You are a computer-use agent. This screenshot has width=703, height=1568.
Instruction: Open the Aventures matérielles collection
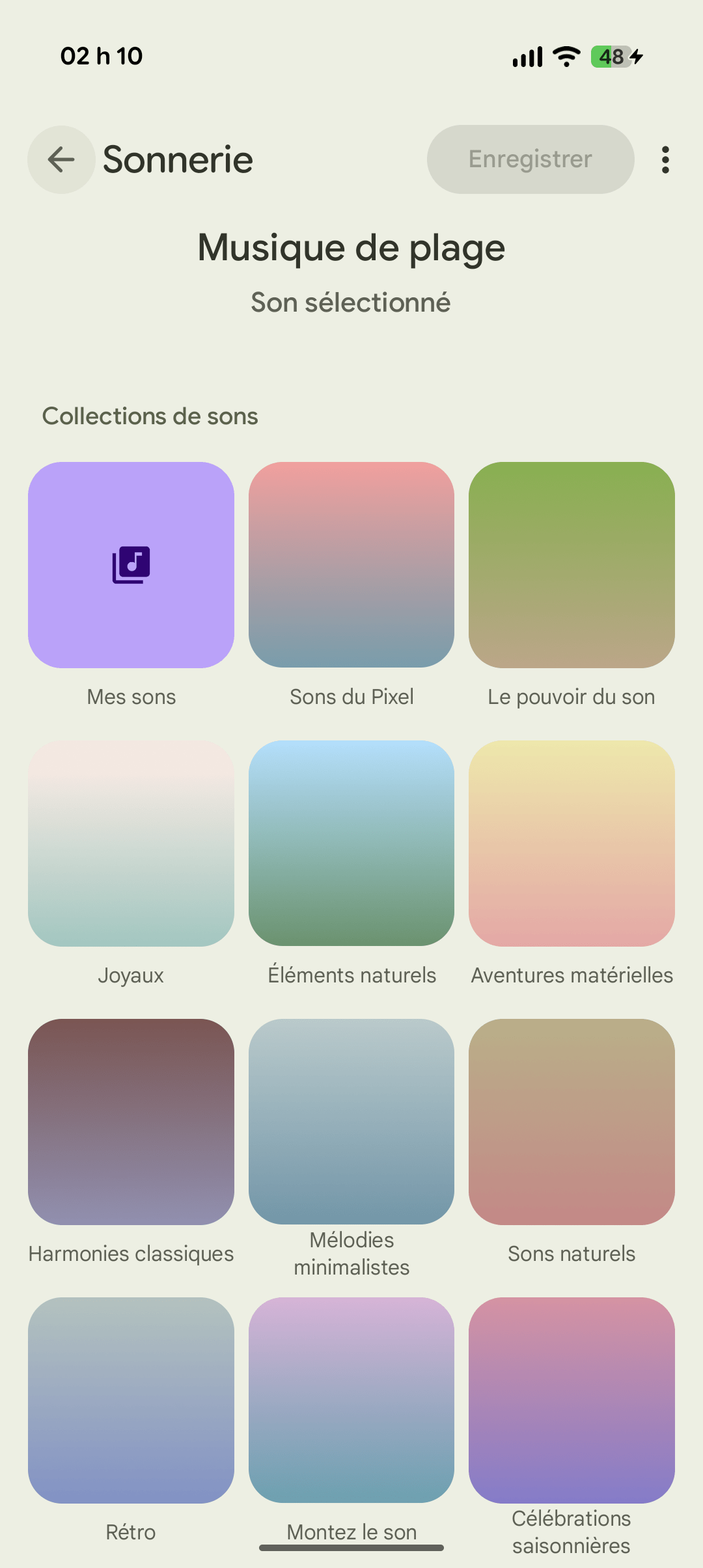pyautogui.click(x=572, y=843)
